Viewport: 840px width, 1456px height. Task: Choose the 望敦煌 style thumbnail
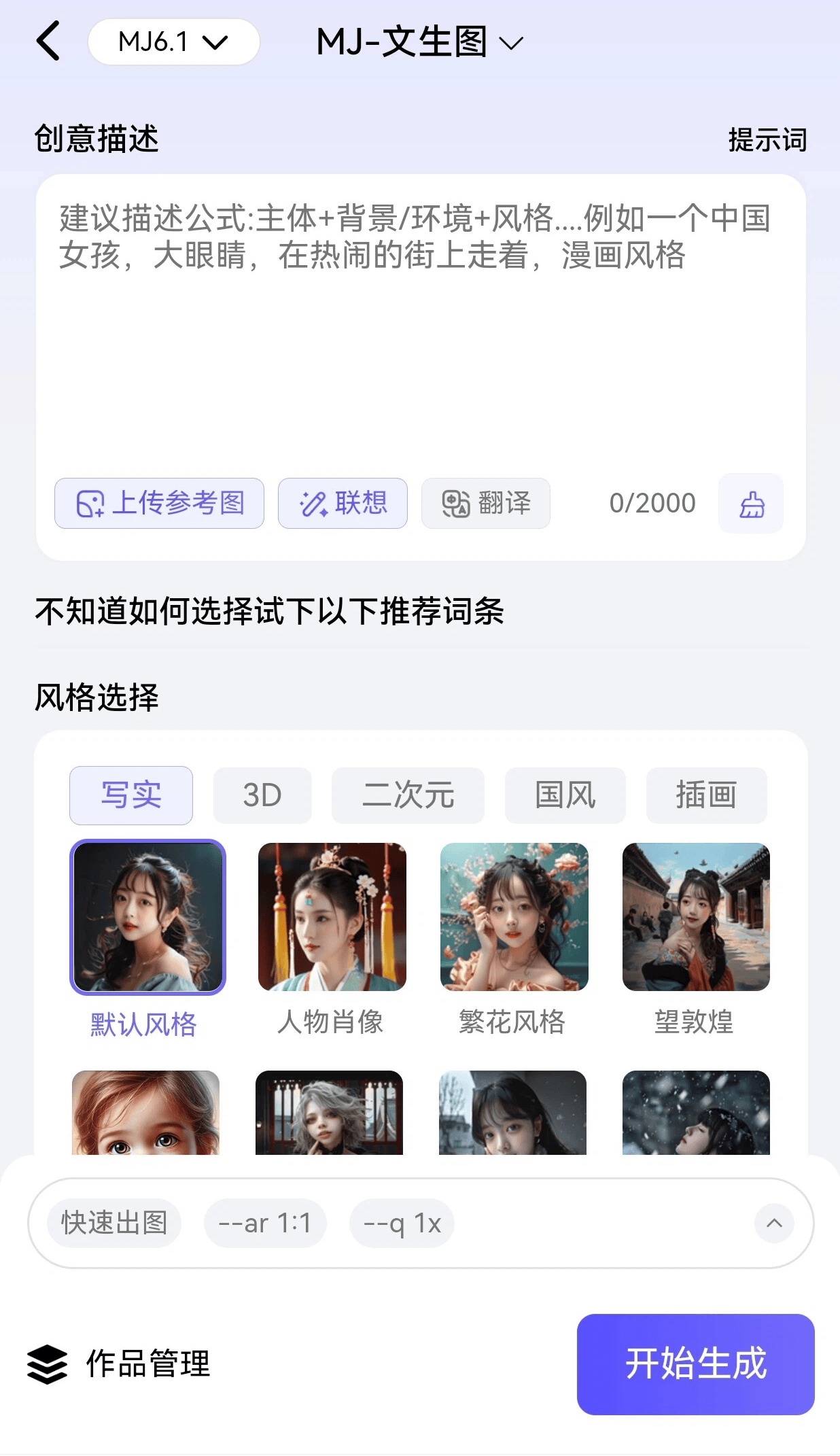[x=696, y=917]
